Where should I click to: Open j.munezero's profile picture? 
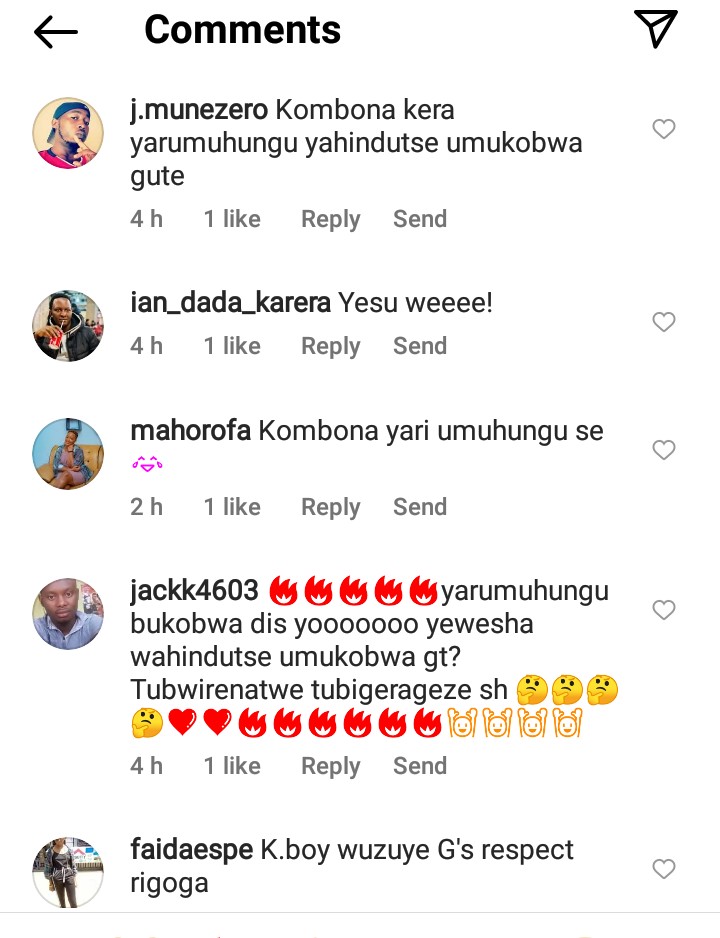tap(68, 133)
